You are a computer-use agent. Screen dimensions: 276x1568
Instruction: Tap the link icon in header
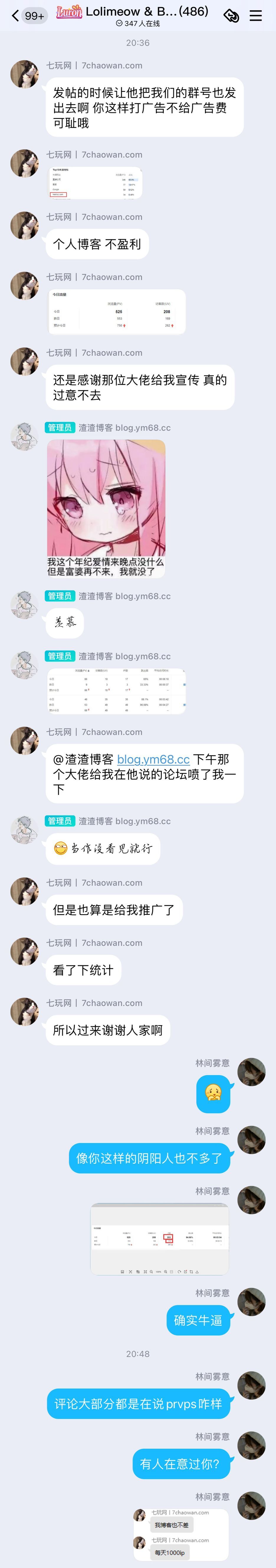231,15
